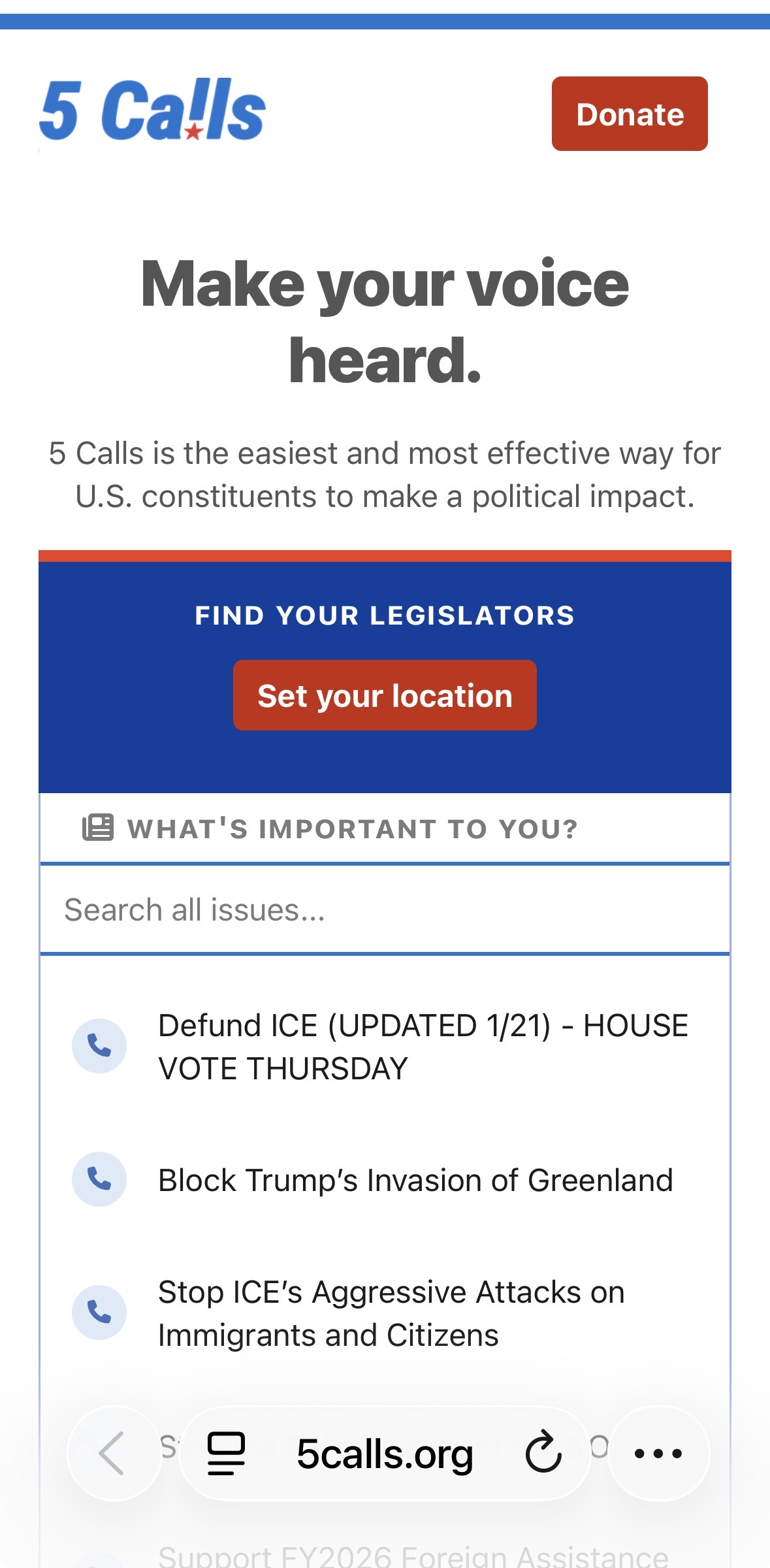View Block Trump's Invasion of Greenland issue
The height and width of the screenshot is (1568, 770).
click(415, 1180)
